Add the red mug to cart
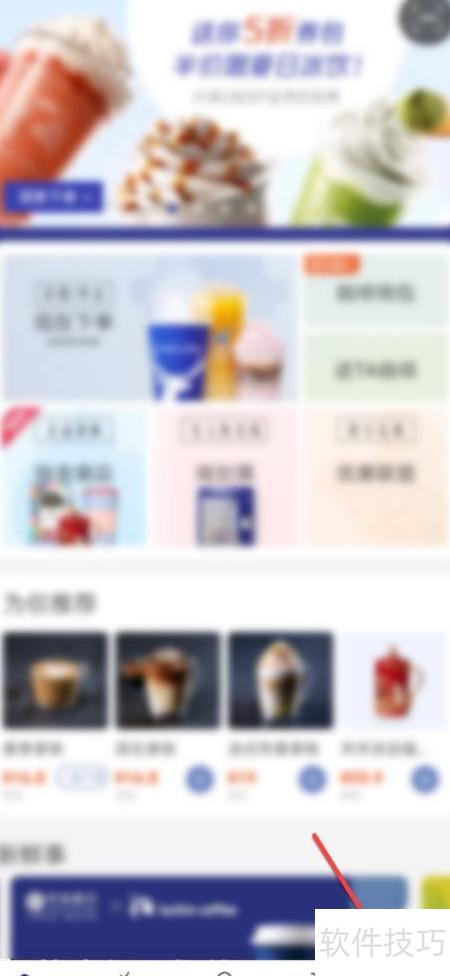 [425, 779]
